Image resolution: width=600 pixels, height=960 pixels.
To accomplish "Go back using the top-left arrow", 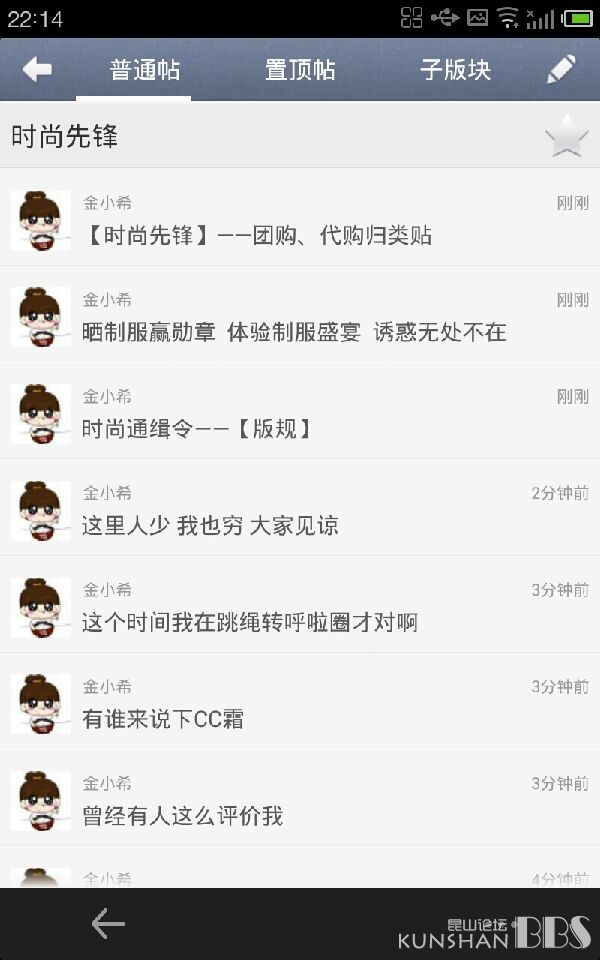I will 37,70.
